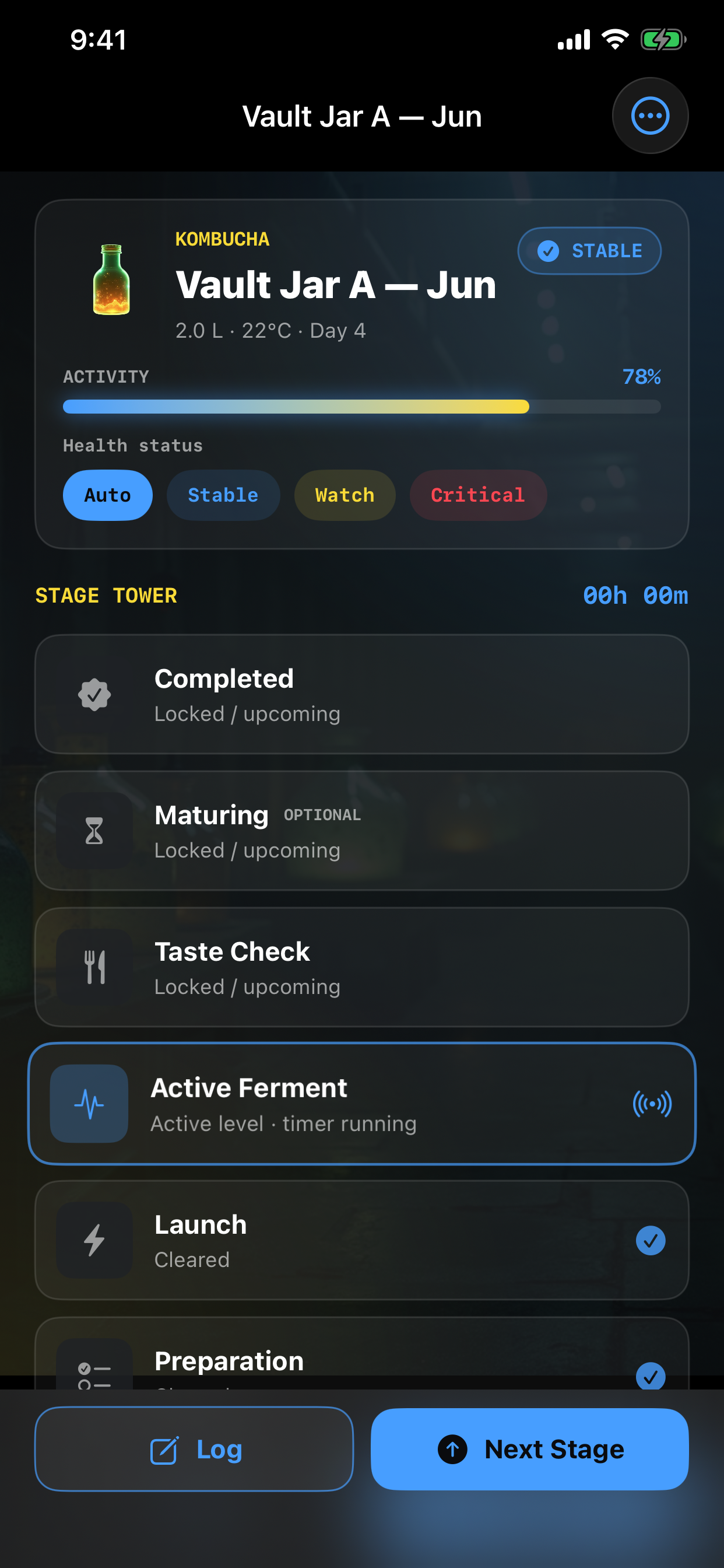Open the Maturing optional stage card
Screen dimensions: 724x1568
362,831
